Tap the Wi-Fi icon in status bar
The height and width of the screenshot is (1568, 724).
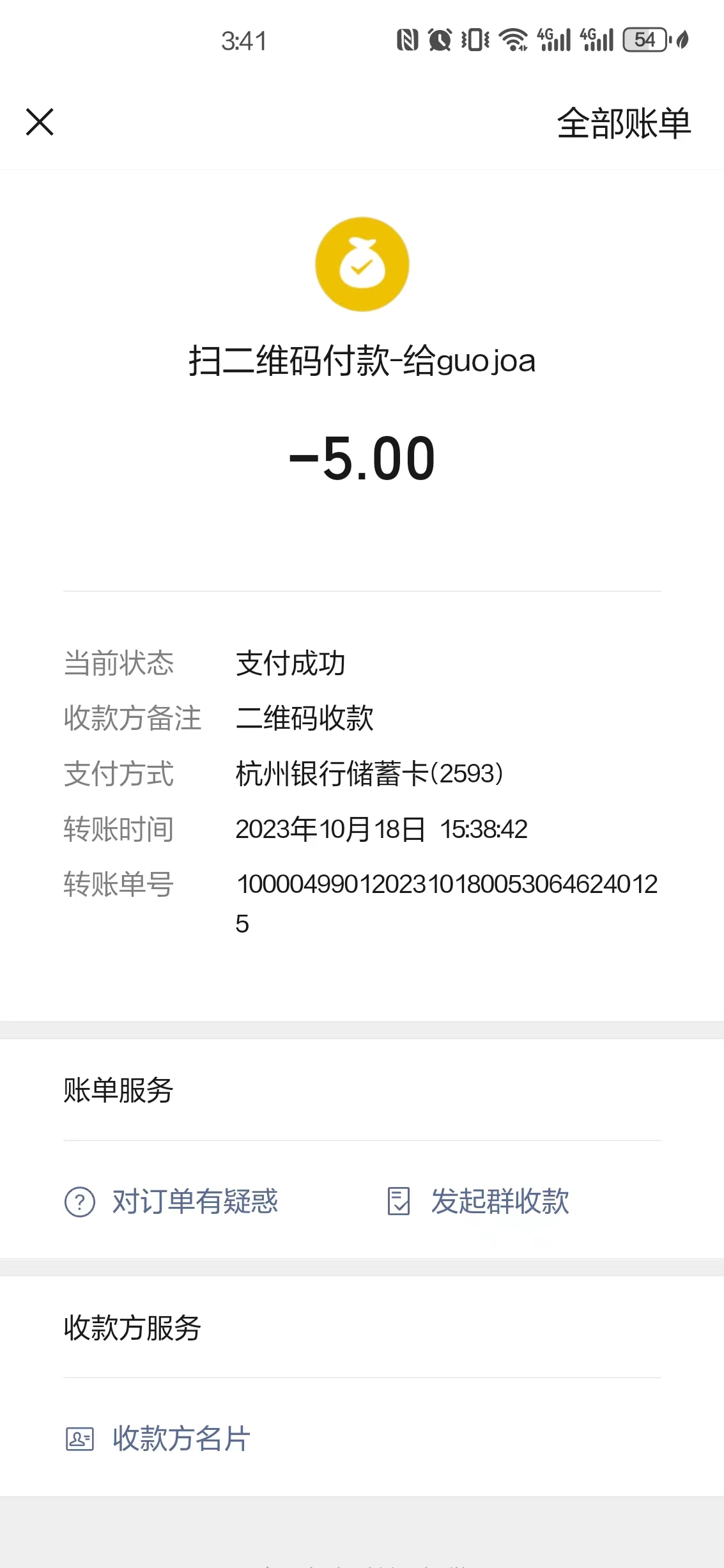[x=511, y=40]
